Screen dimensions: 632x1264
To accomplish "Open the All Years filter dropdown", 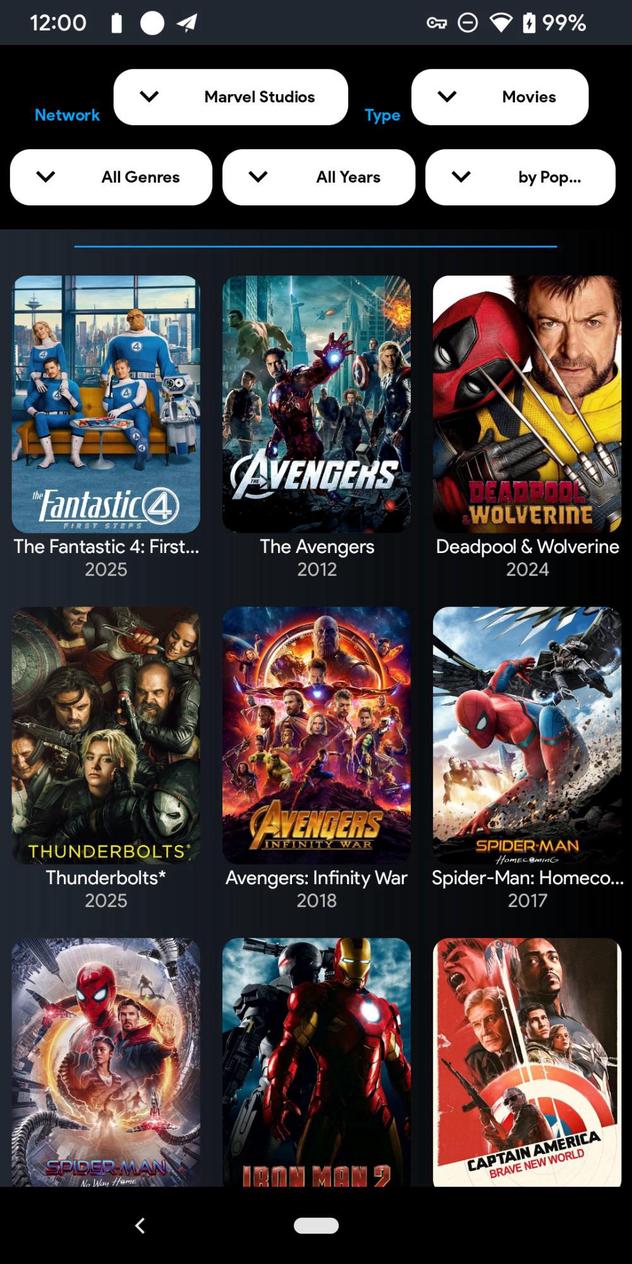I will 318,177.
